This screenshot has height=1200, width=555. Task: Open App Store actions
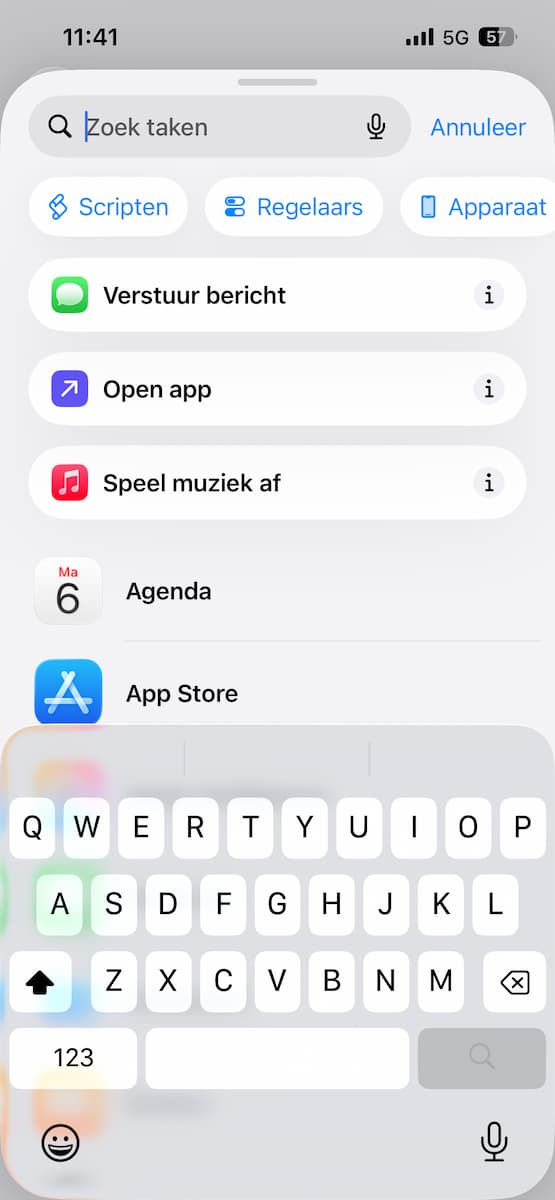click(287, 693)
